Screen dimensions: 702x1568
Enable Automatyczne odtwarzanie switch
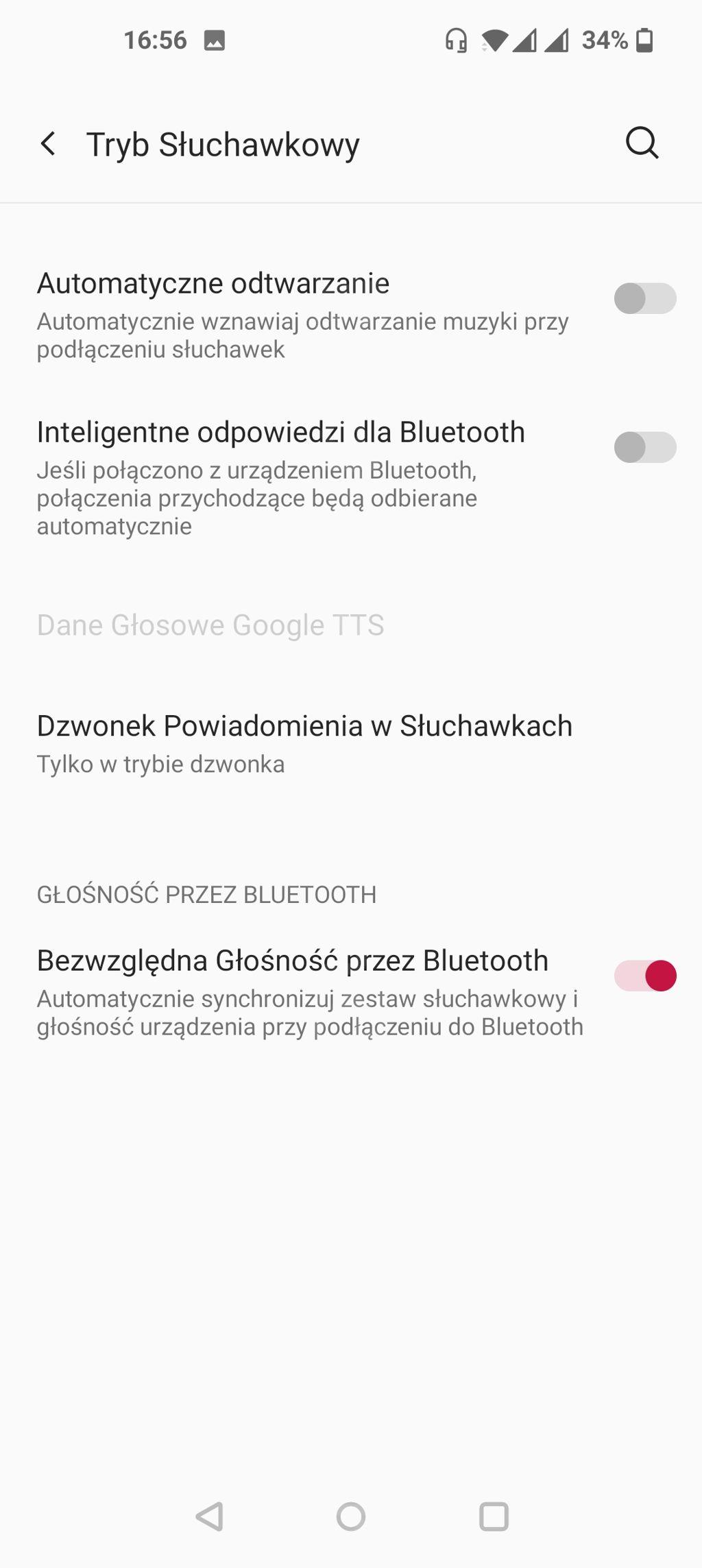pos(644,298)
